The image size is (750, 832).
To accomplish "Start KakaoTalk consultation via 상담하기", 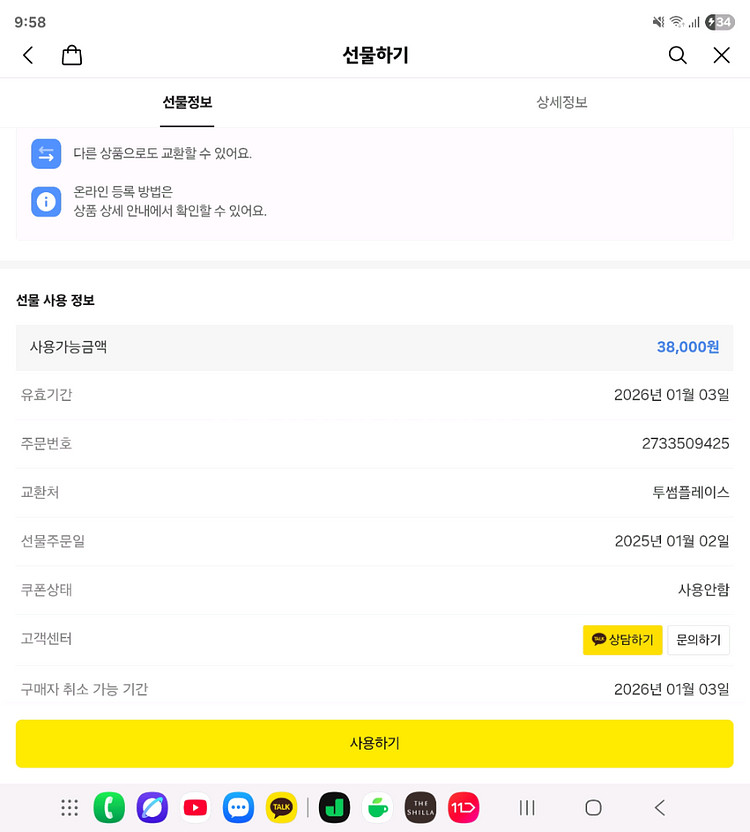I will pos(622,640).
